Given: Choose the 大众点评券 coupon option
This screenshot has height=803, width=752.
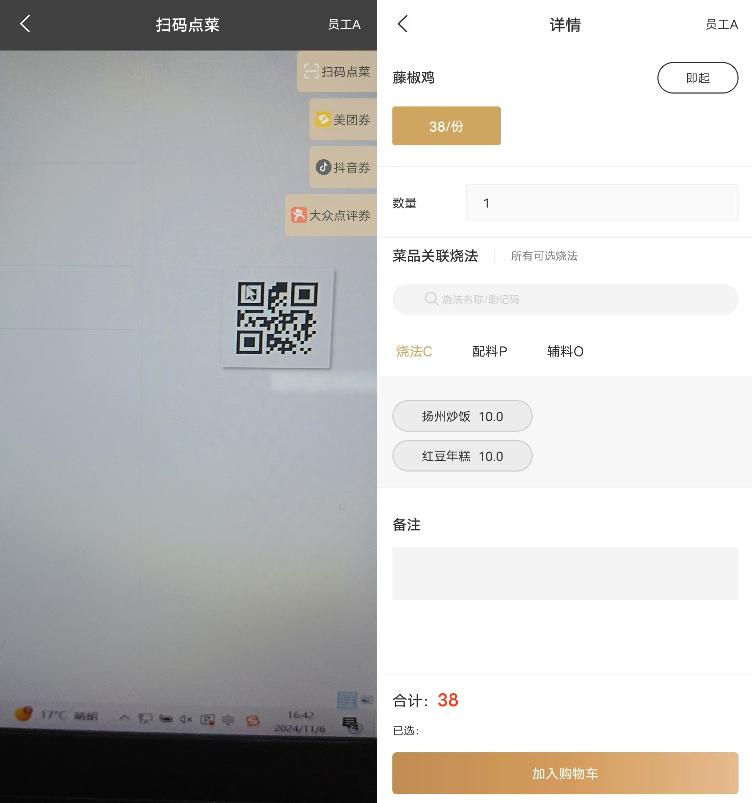Looking at the screenshot, I should tap(331, 216).
